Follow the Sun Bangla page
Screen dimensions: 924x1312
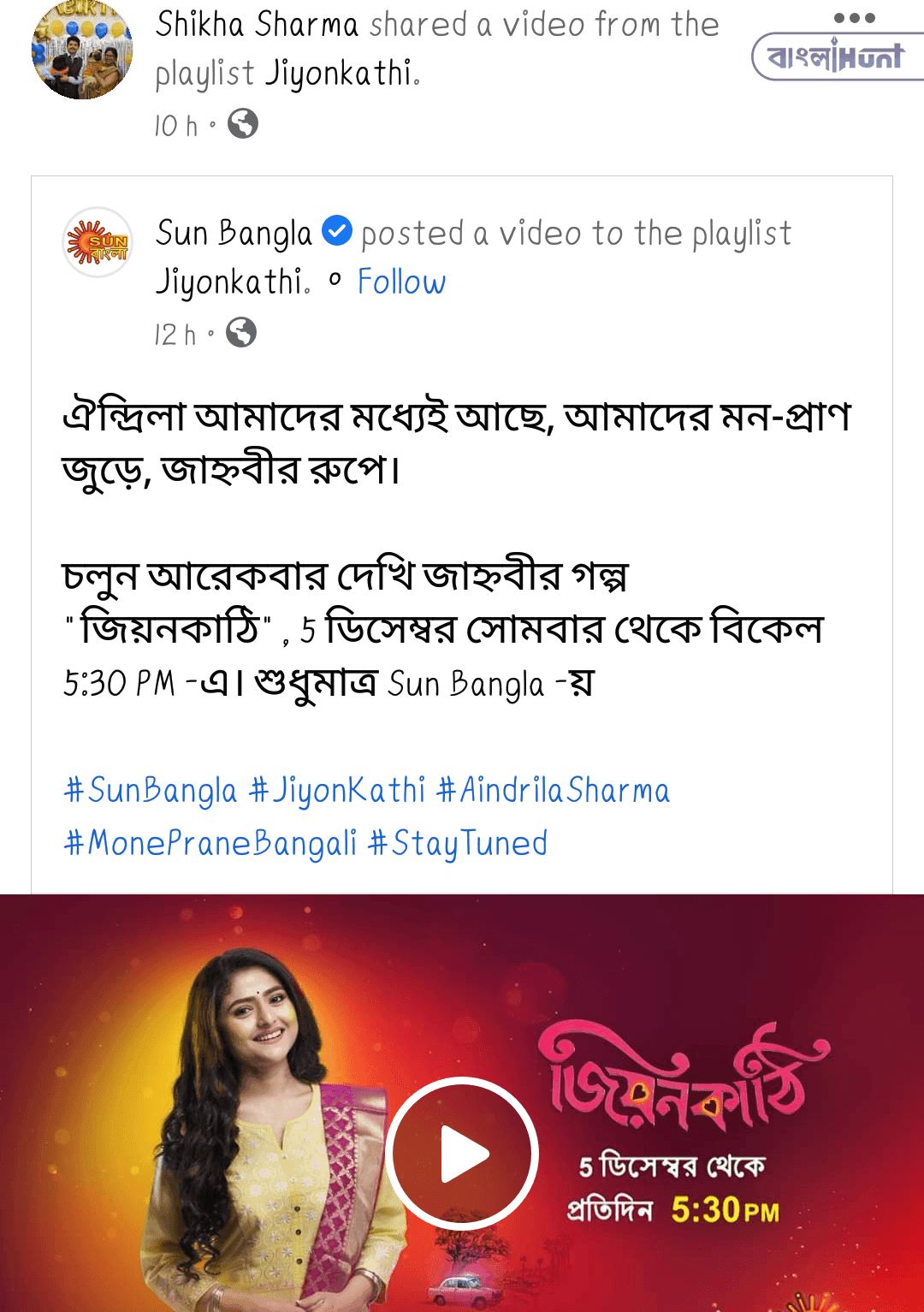click(401, 282)
